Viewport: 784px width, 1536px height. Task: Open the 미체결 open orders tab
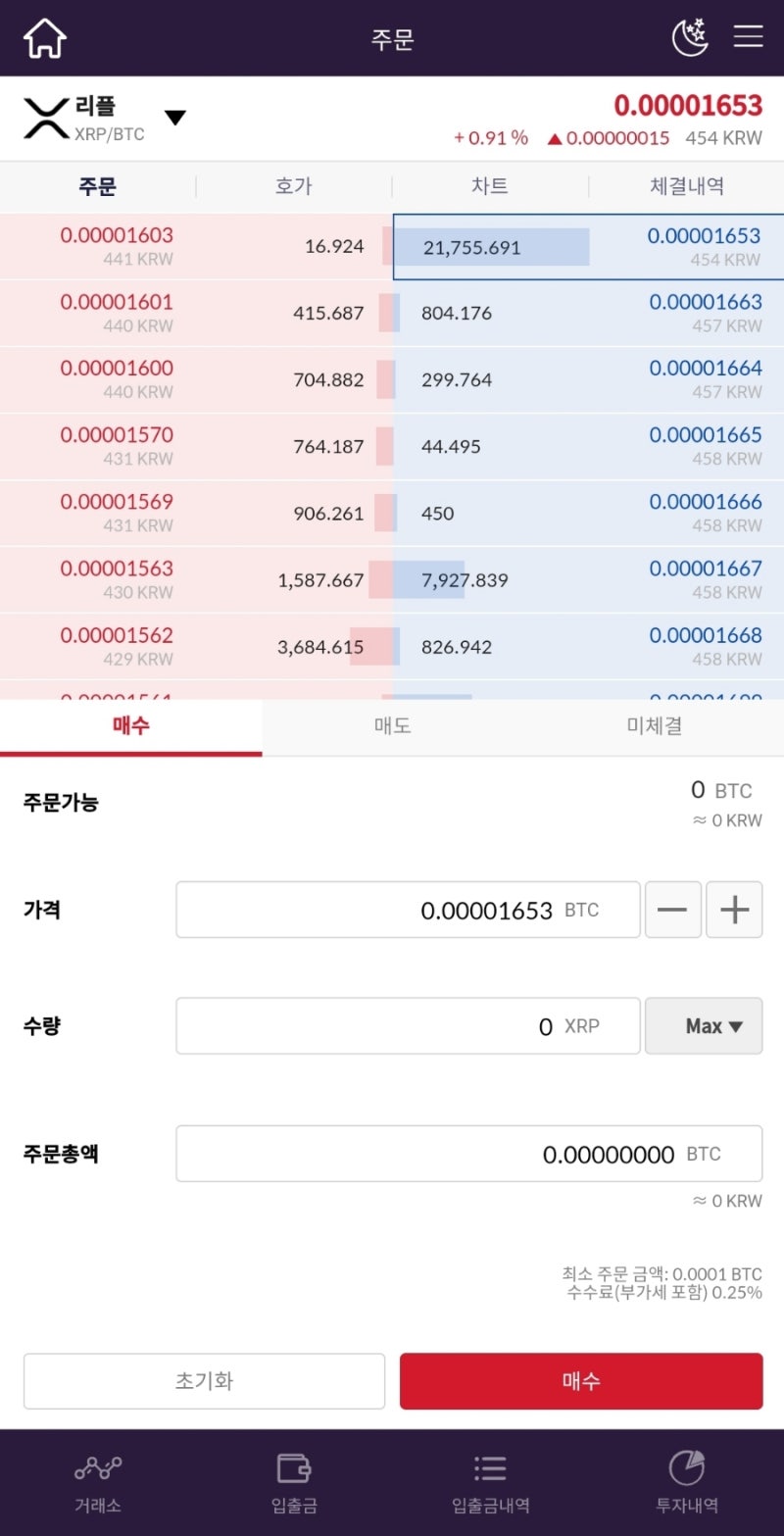[x=653, y=727]
